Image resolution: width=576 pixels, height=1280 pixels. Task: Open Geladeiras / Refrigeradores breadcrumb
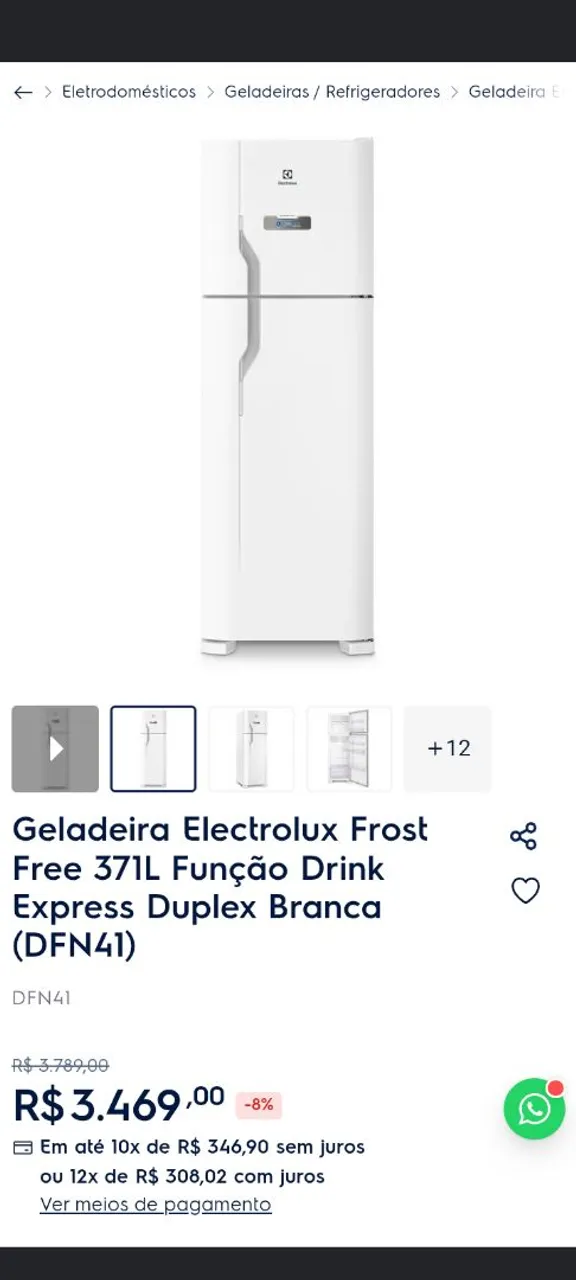[332, 92]
